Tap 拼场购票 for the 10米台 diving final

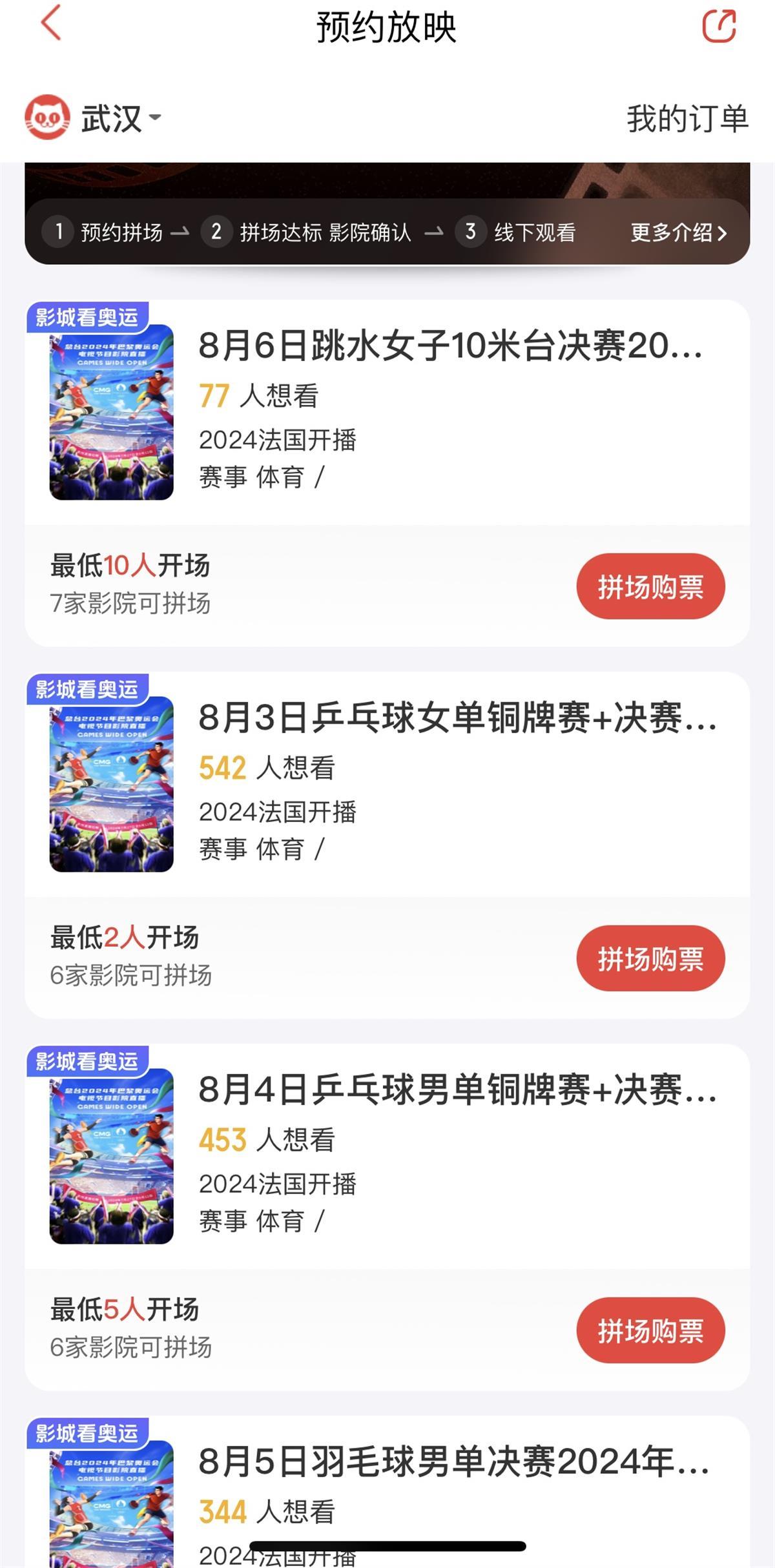coord(650,586)
